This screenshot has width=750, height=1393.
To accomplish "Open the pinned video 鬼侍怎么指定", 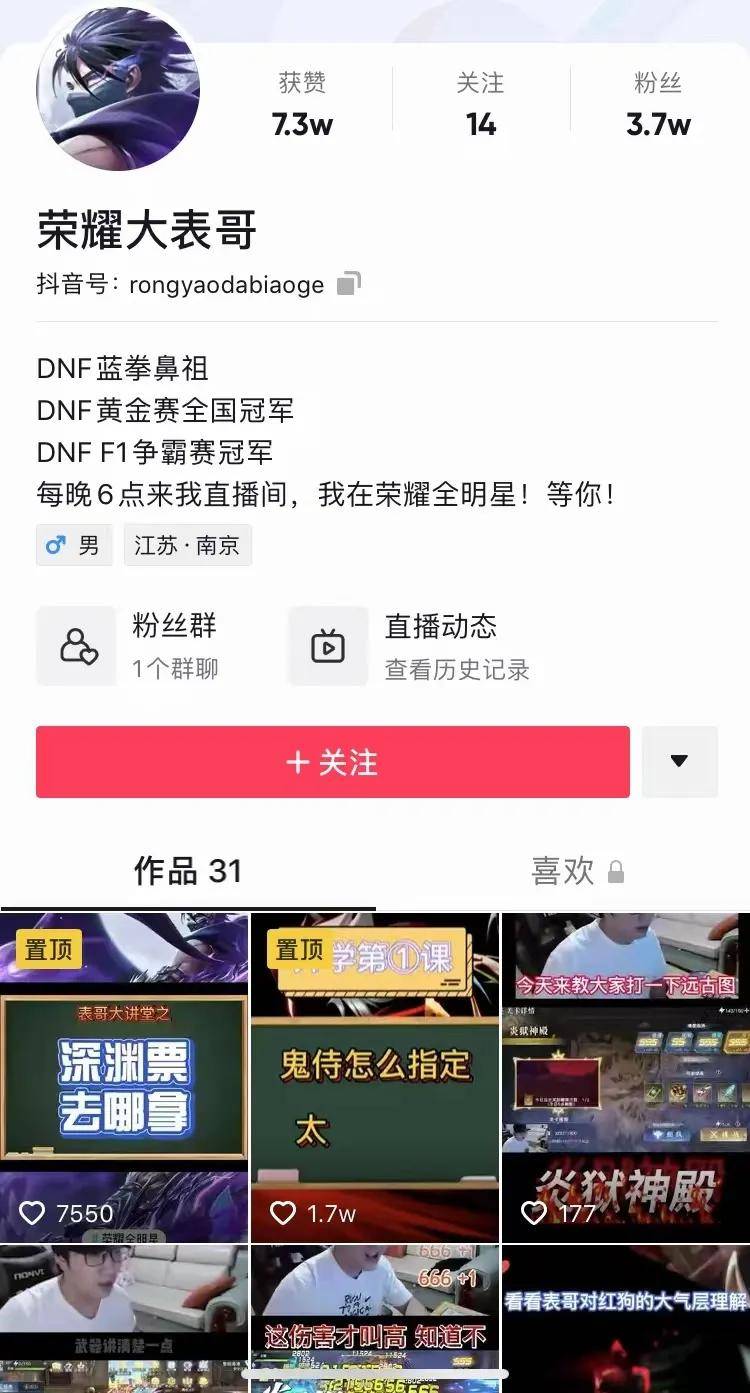I will point(375,1077).
